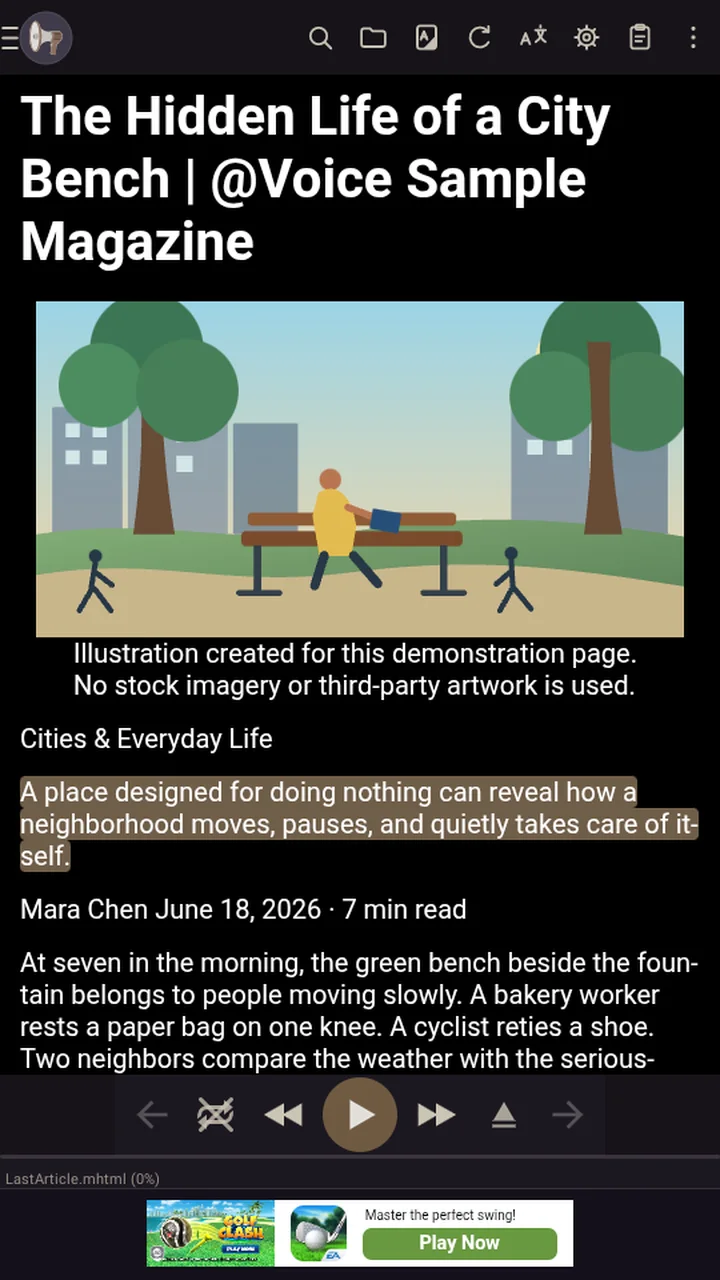Toggle the crossed-out repeat icon

(215, 1115)
